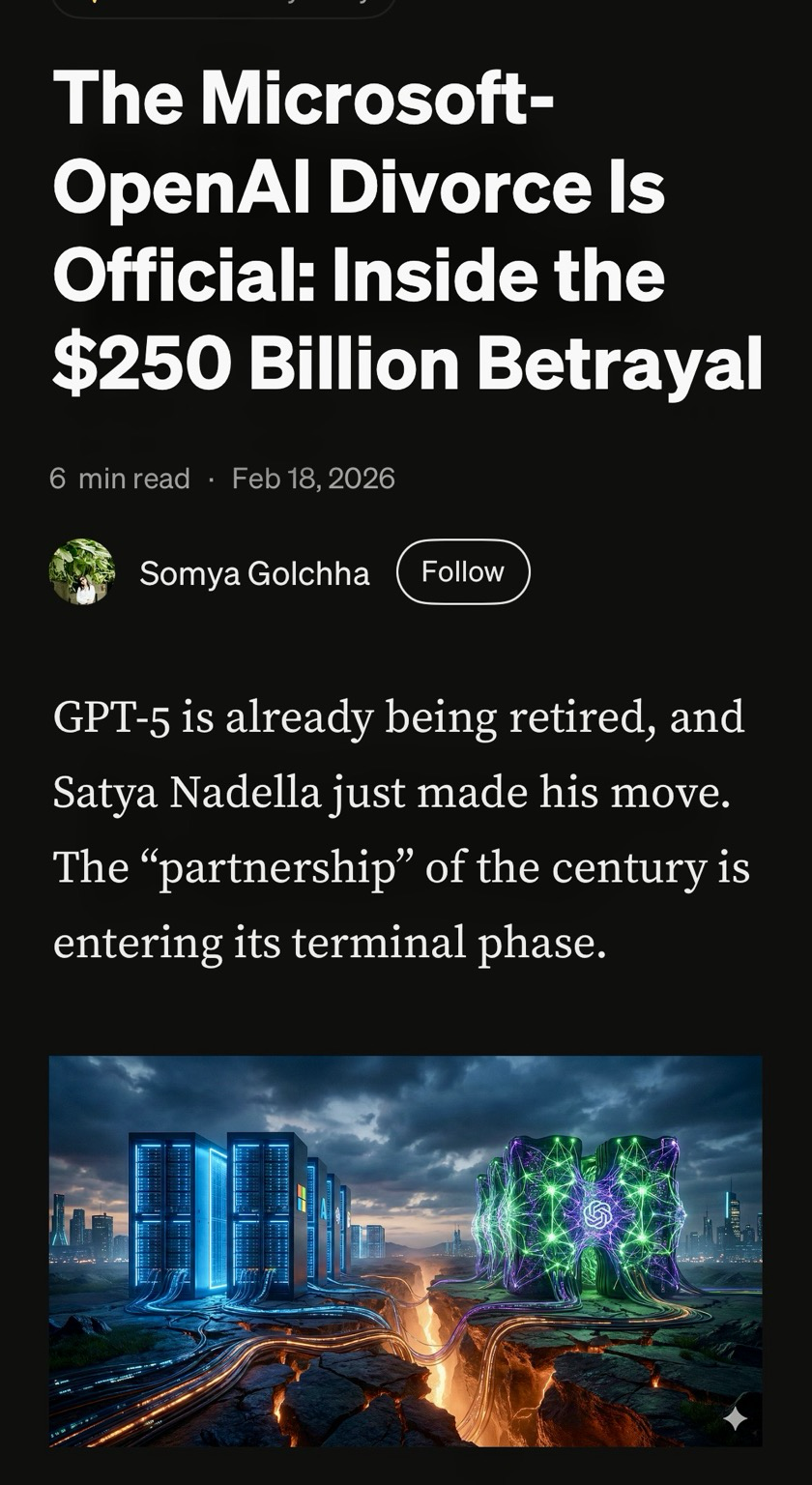Open Somya Golchha's profile from her name
Image resolution: width=812 pixels, height=1485 pixels.
[x=254, y=573]
